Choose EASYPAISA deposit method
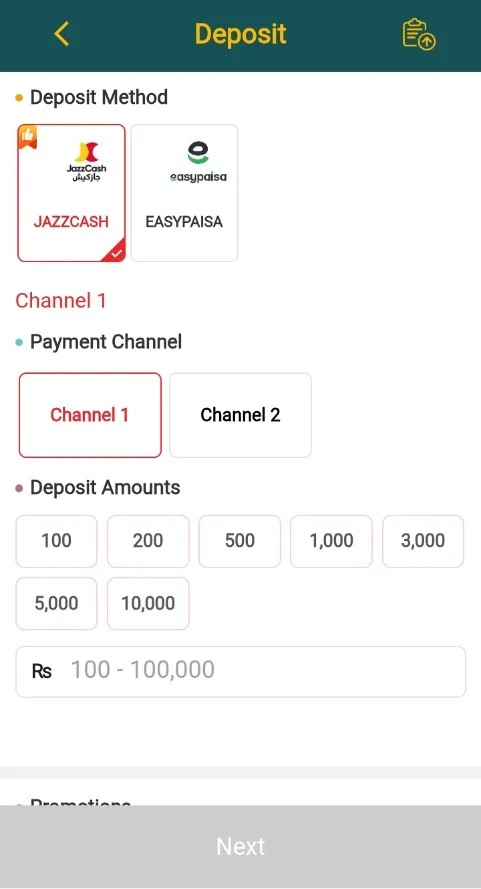 click(184, 193)
